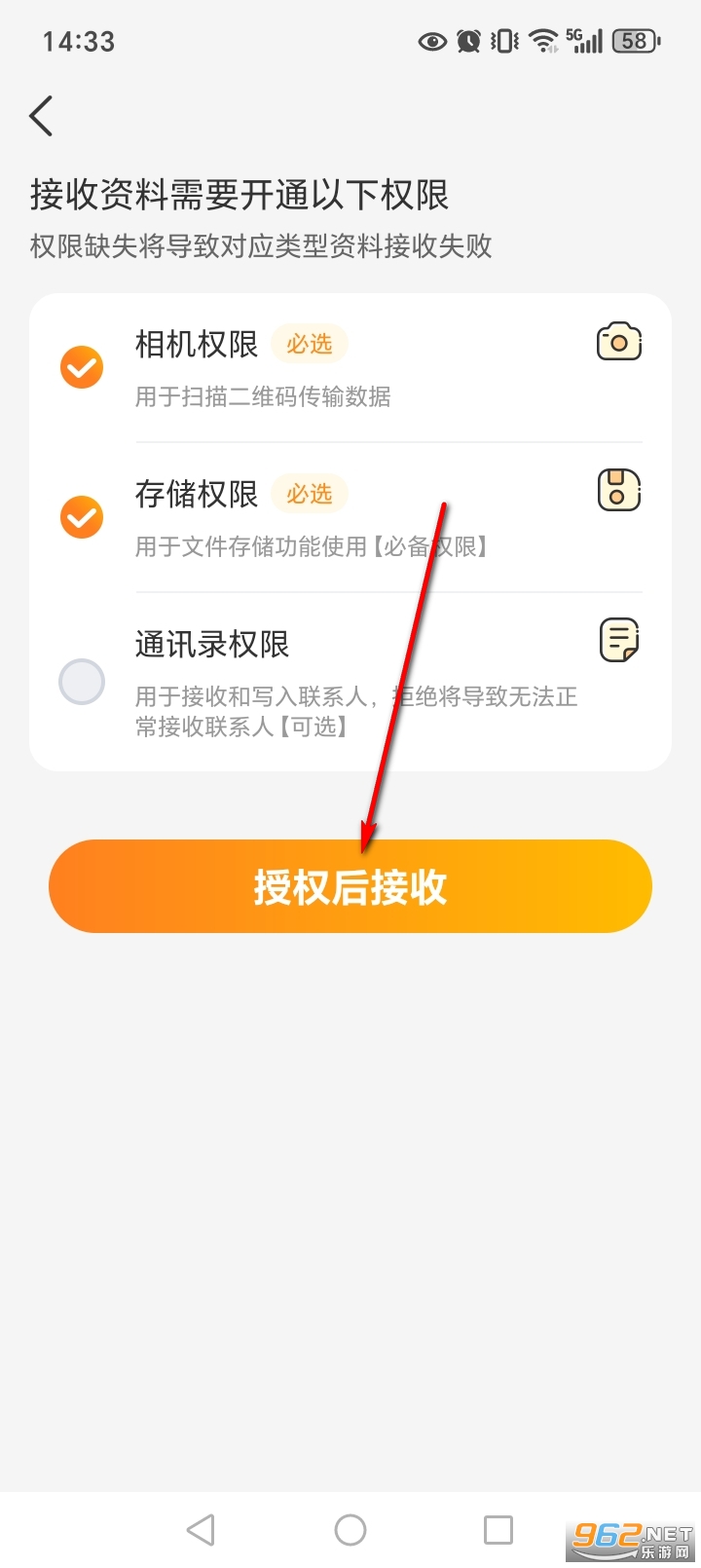Screen dimensions: 701x1568
Task: Tap the 必选 badge next to 相机权限
Action: 309,343
